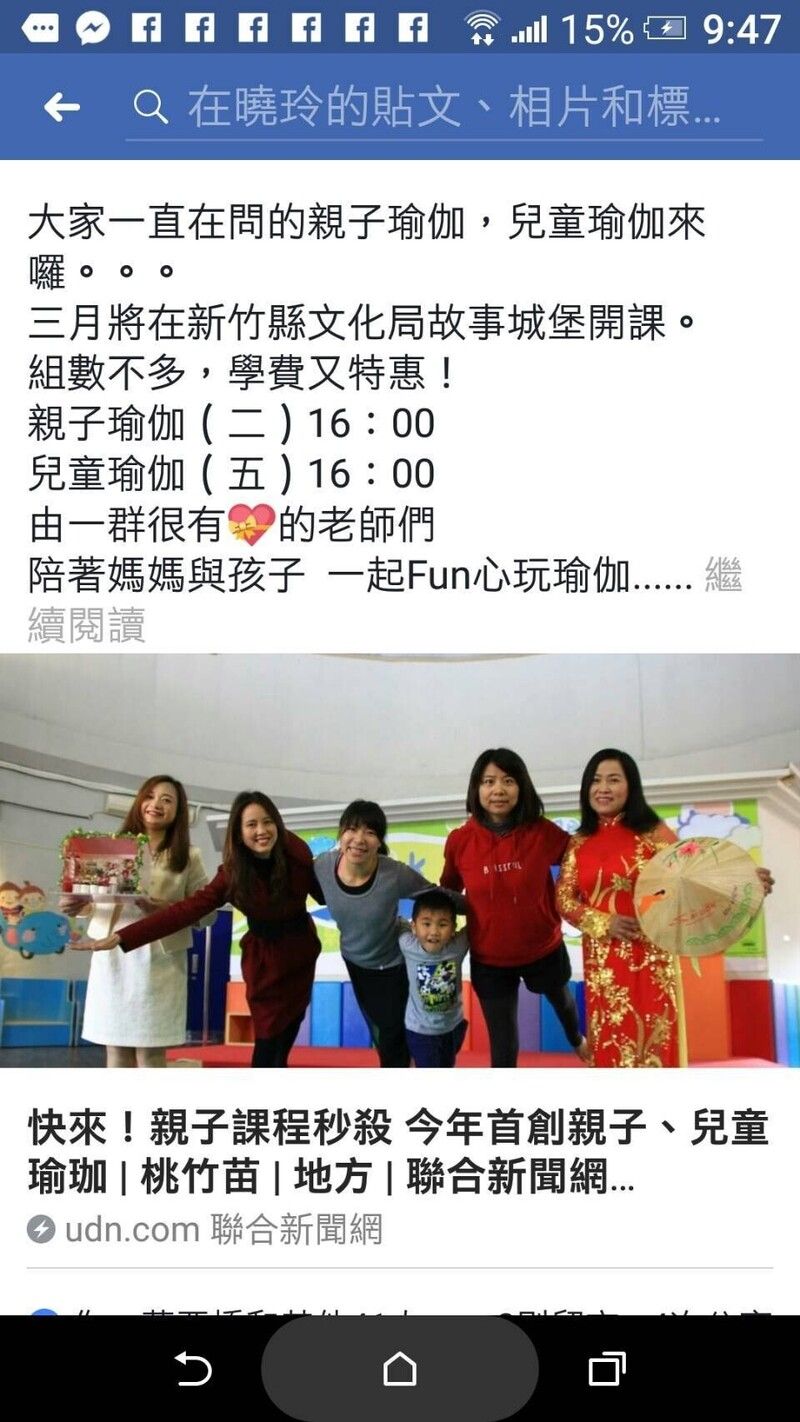Go back using the header arrow
The height and width of the screenshot is (1422, 800).
point(61,107)
